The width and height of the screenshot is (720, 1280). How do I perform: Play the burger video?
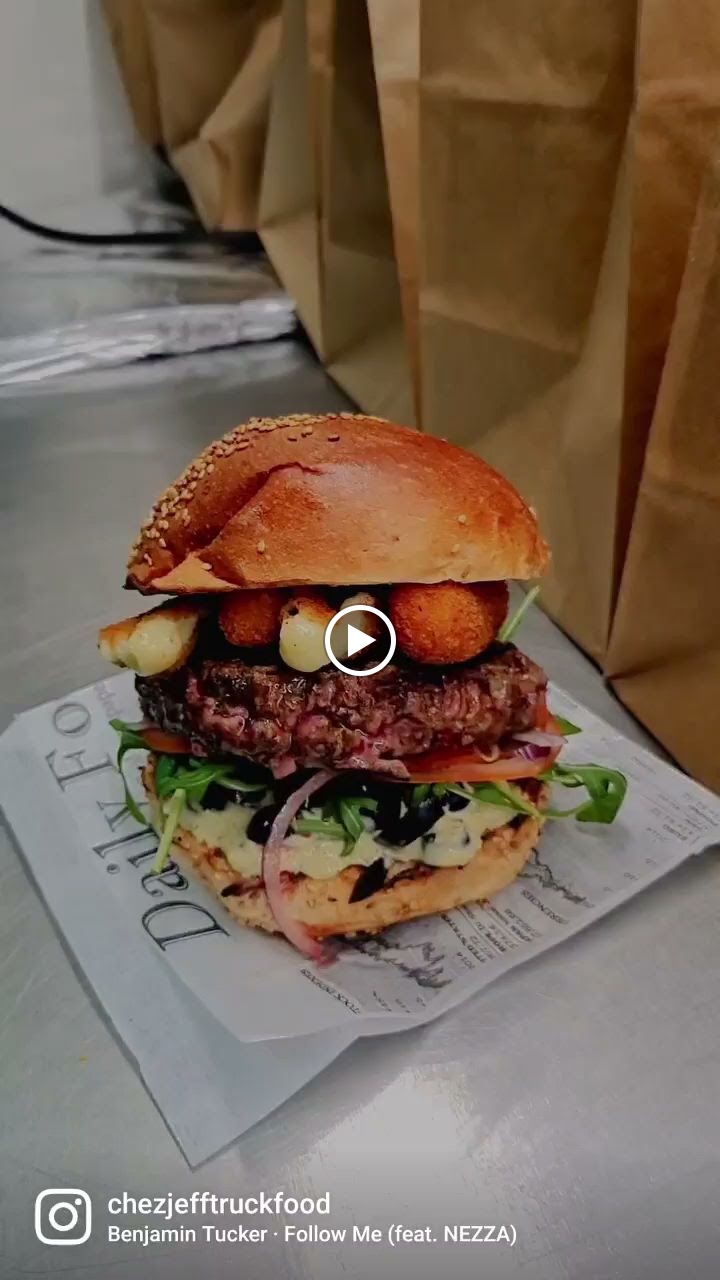tap(360, 640)
